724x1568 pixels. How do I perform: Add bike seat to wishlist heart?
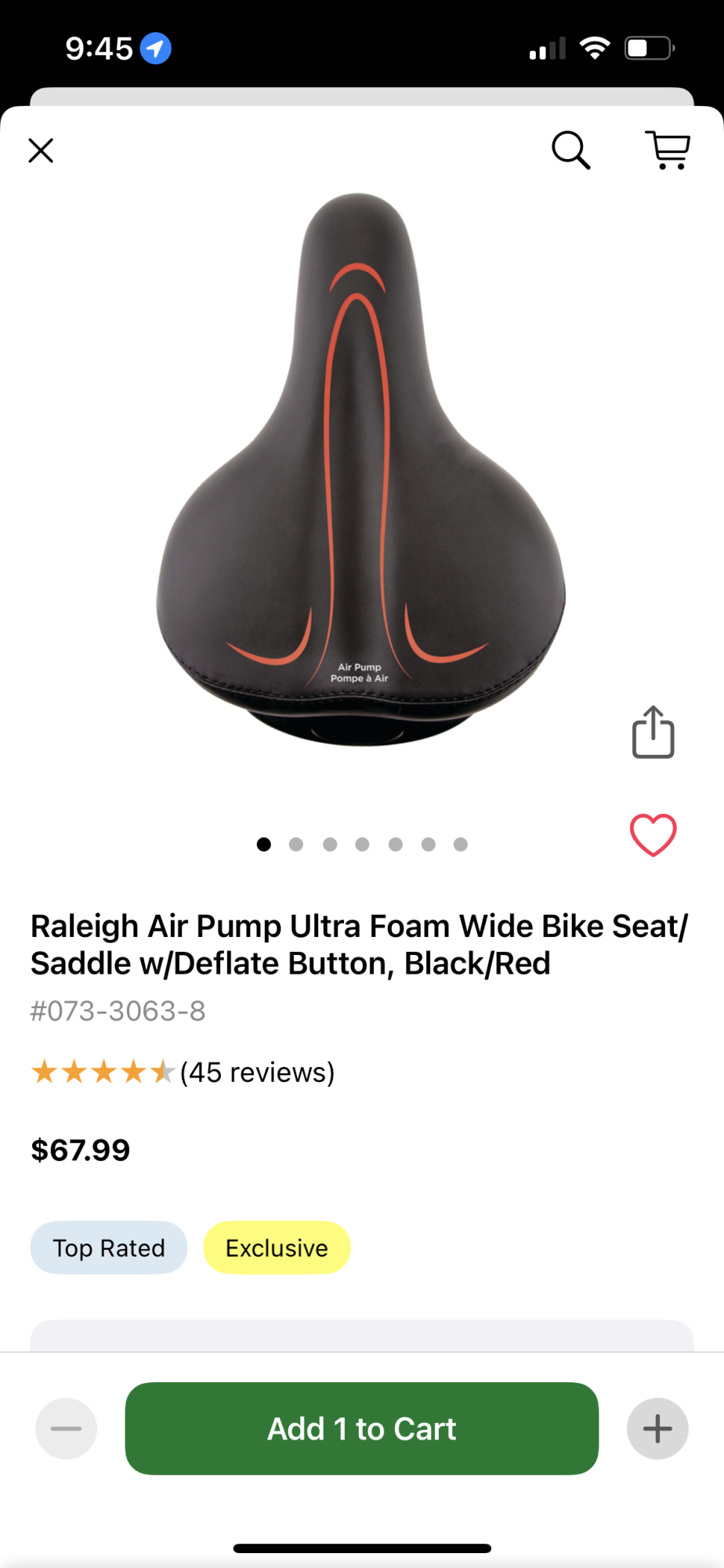653,834
